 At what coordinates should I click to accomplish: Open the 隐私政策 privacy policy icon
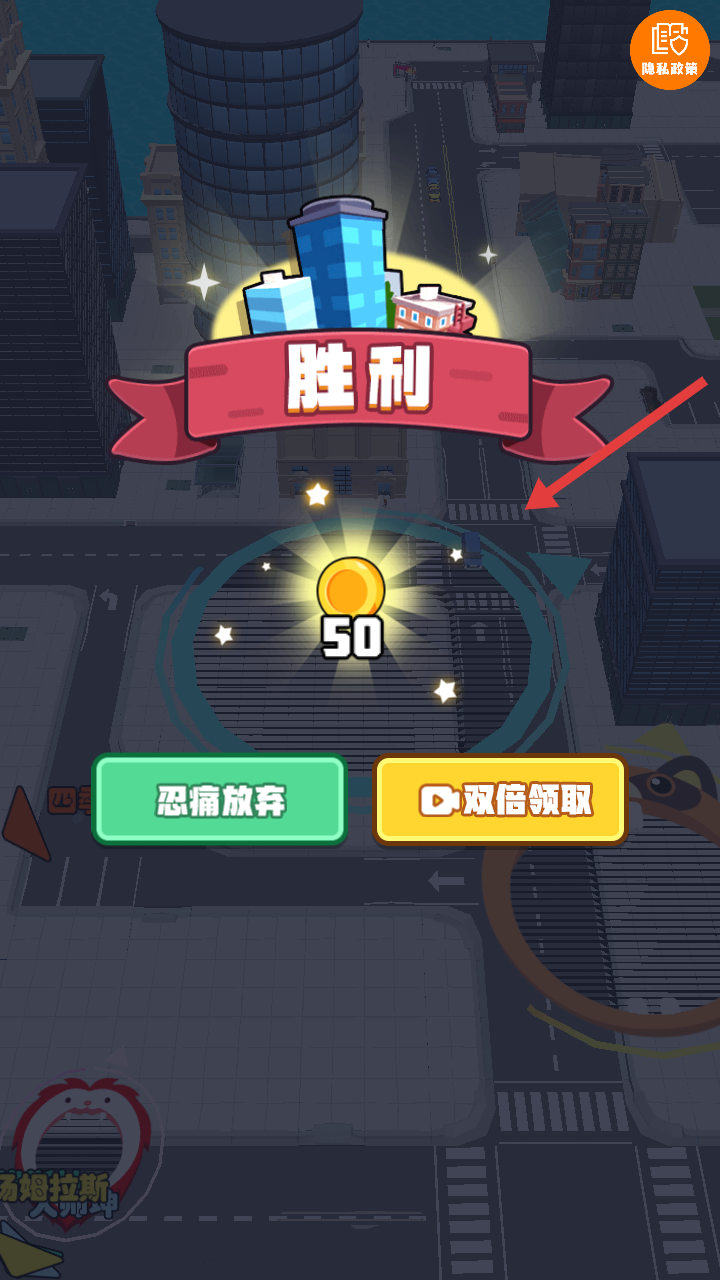point(669,49)
